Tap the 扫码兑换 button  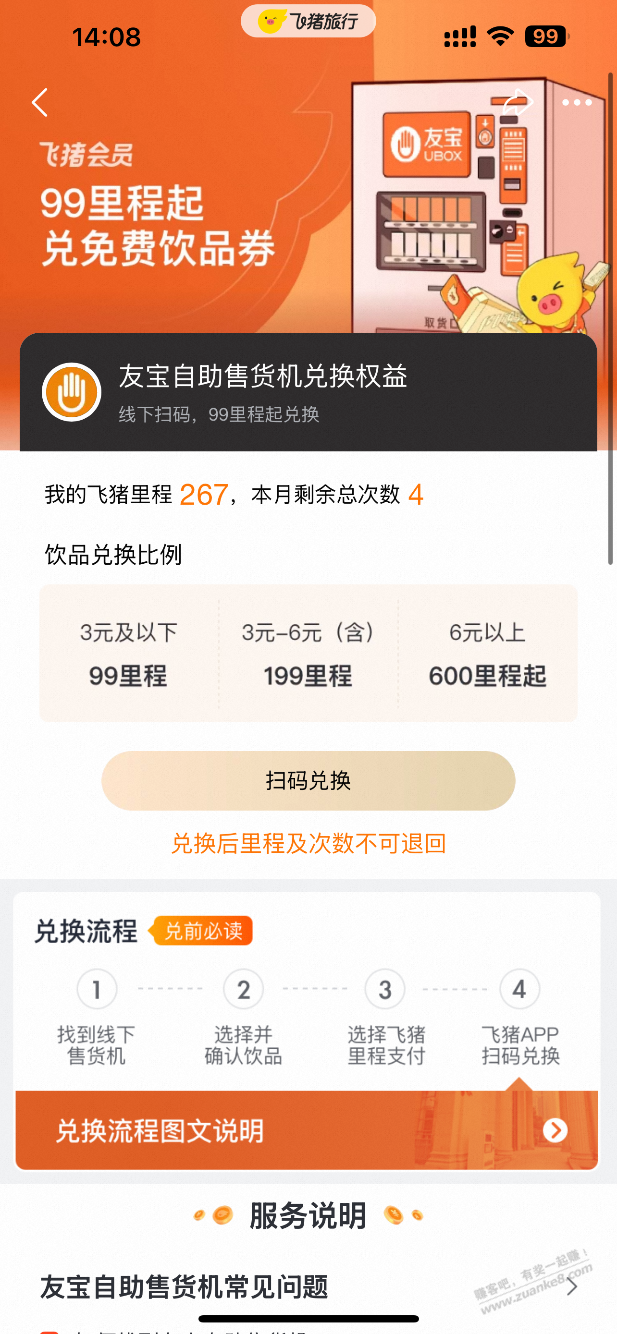(308, 780)
